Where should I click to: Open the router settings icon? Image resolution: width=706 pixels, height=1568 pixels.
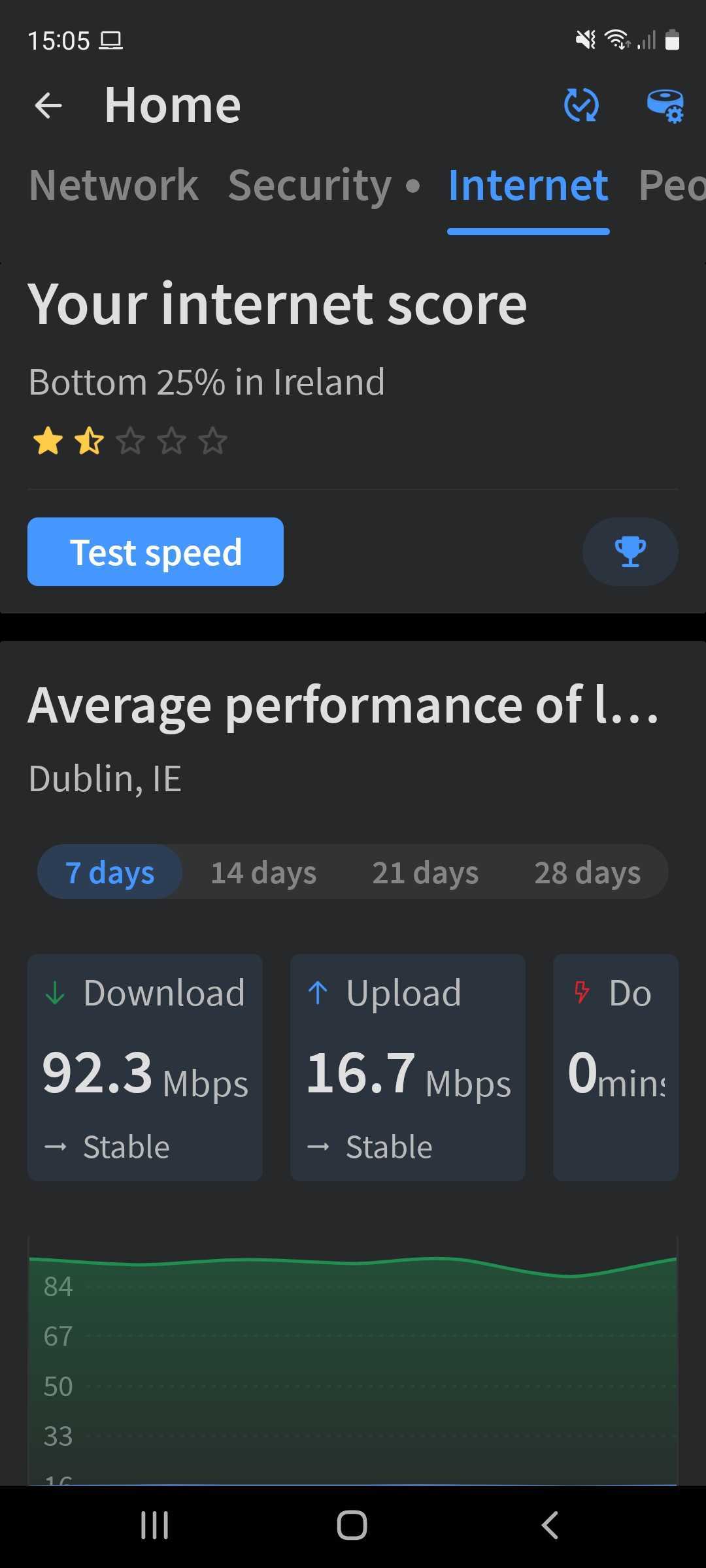665,106
